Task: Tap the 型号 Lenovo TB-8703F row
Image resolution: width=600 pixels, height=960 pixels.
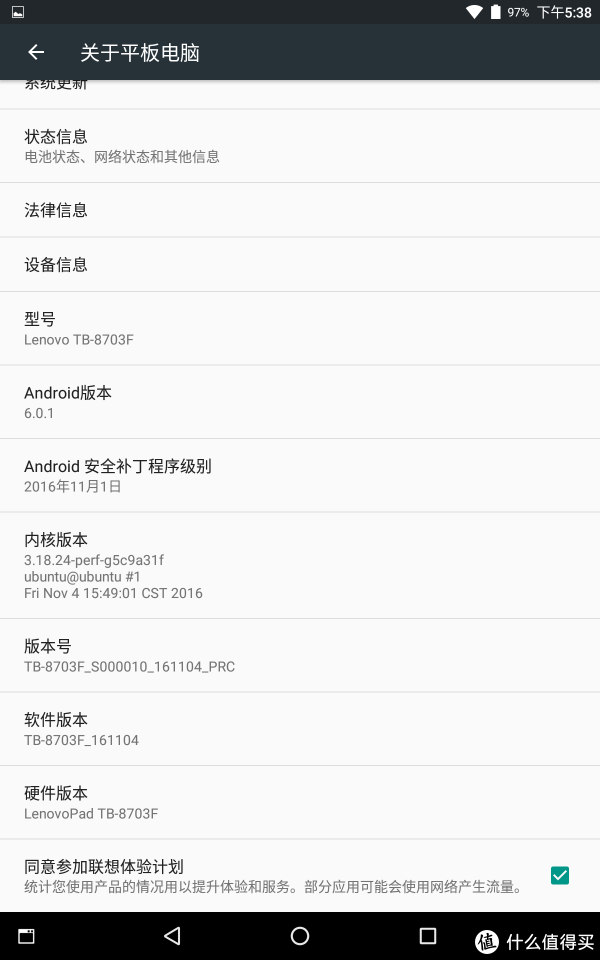Action: click(x=300, y=329)
